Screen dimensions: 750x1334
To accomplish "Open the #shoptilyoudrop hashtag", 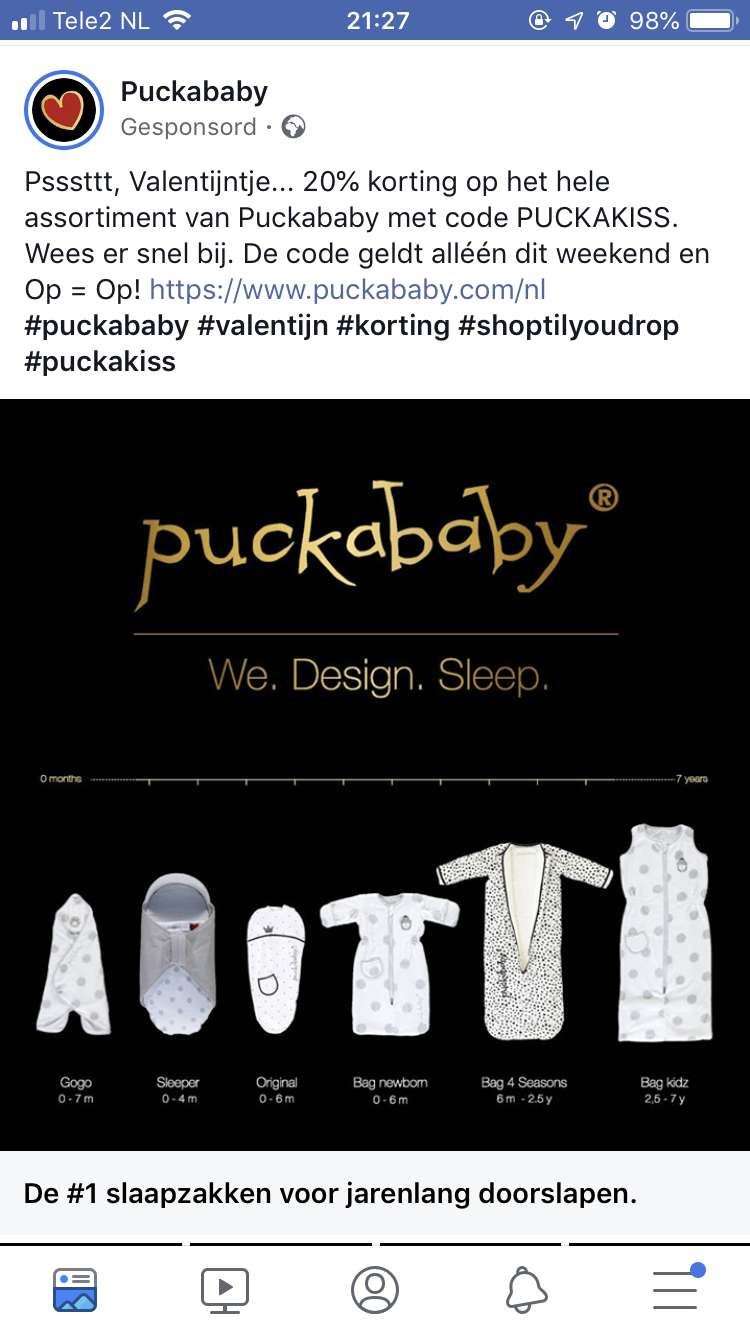I will coord(569,326).
